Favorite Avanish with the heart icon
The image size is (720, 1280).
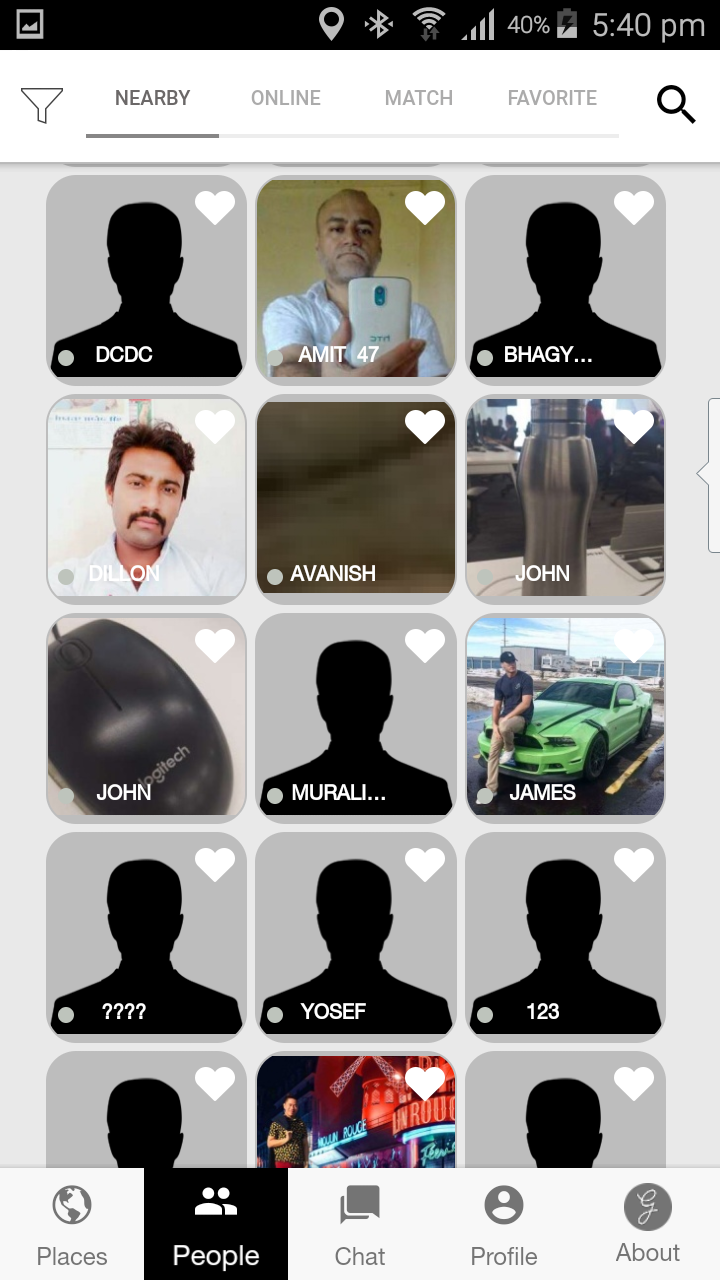[424, 426]
